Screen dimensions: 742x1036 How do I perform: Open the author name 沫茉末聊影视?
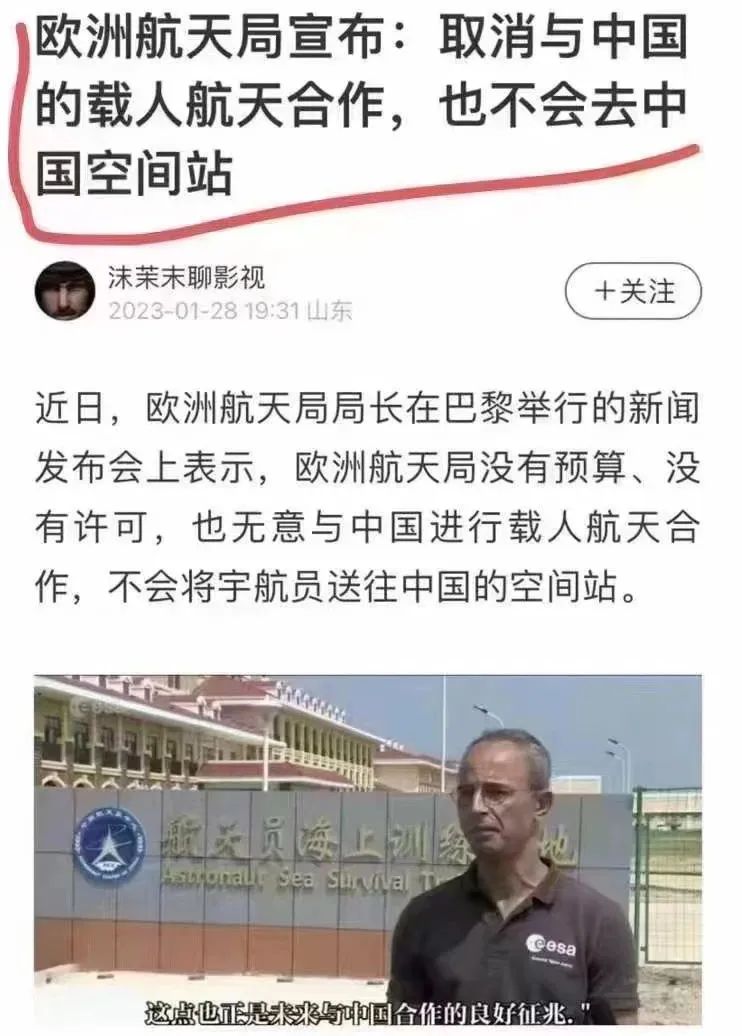187,277
